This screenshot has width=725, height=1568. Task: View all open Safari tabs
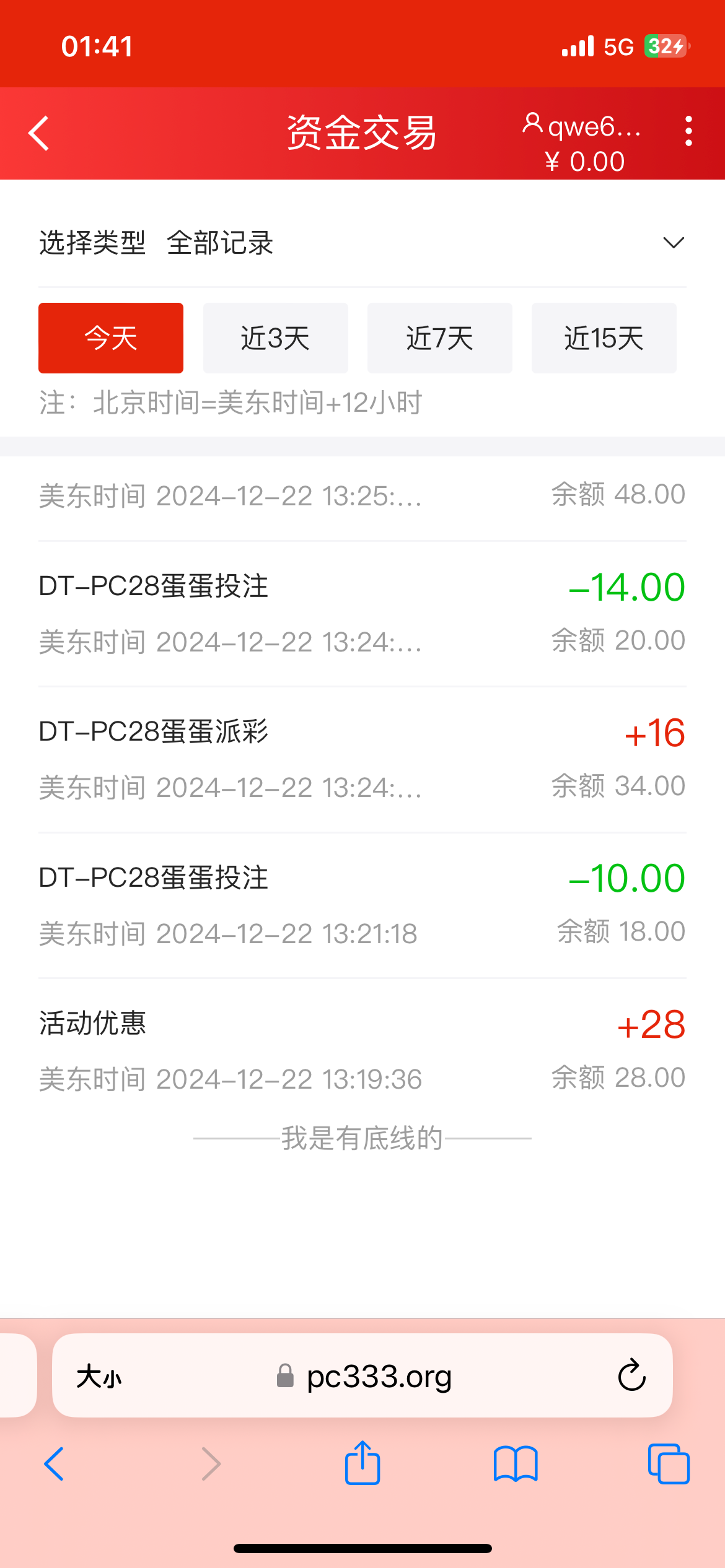coord(669,1464)
